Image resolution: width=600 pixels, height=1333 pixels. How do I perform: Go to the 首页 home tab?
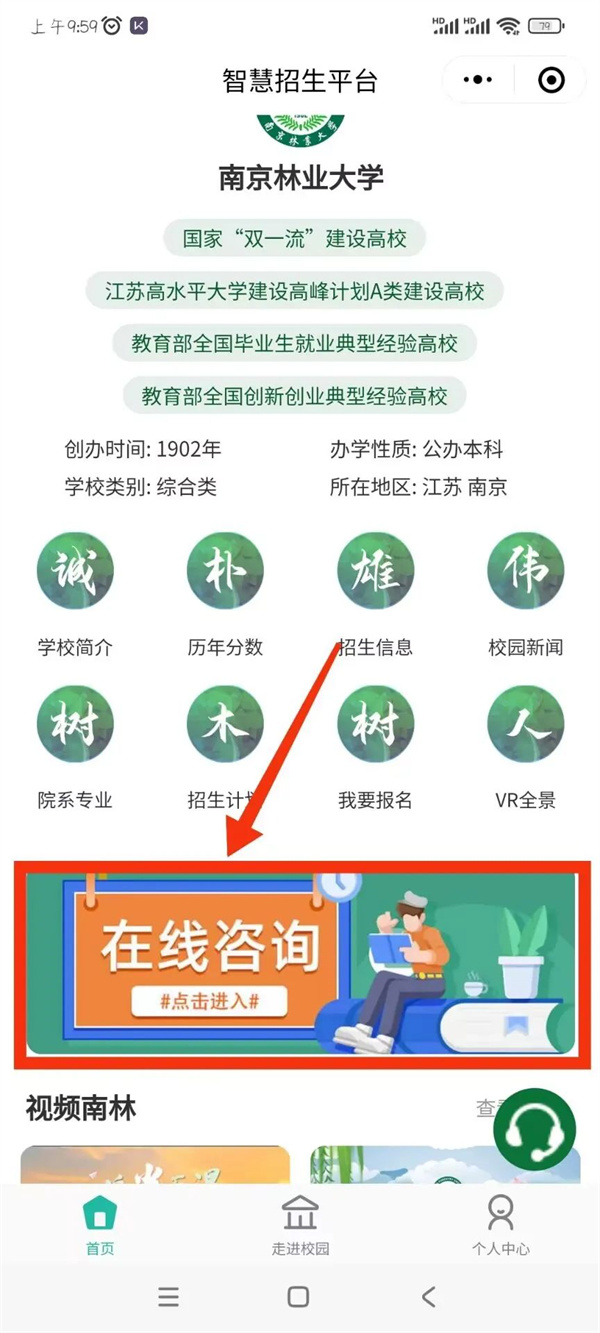tap(100, 1225)
